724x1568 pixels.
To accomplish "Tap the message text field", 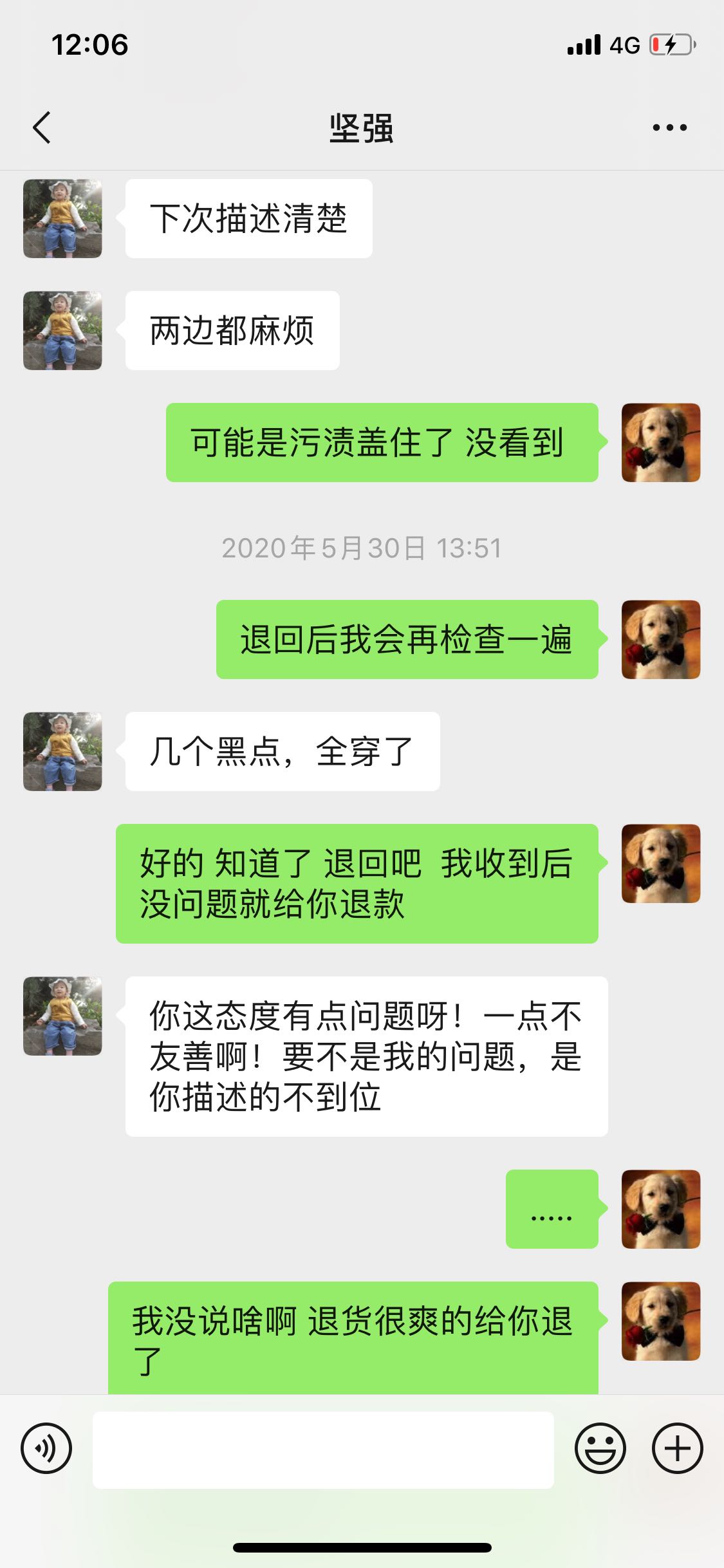I will [x=323, y=1450].
